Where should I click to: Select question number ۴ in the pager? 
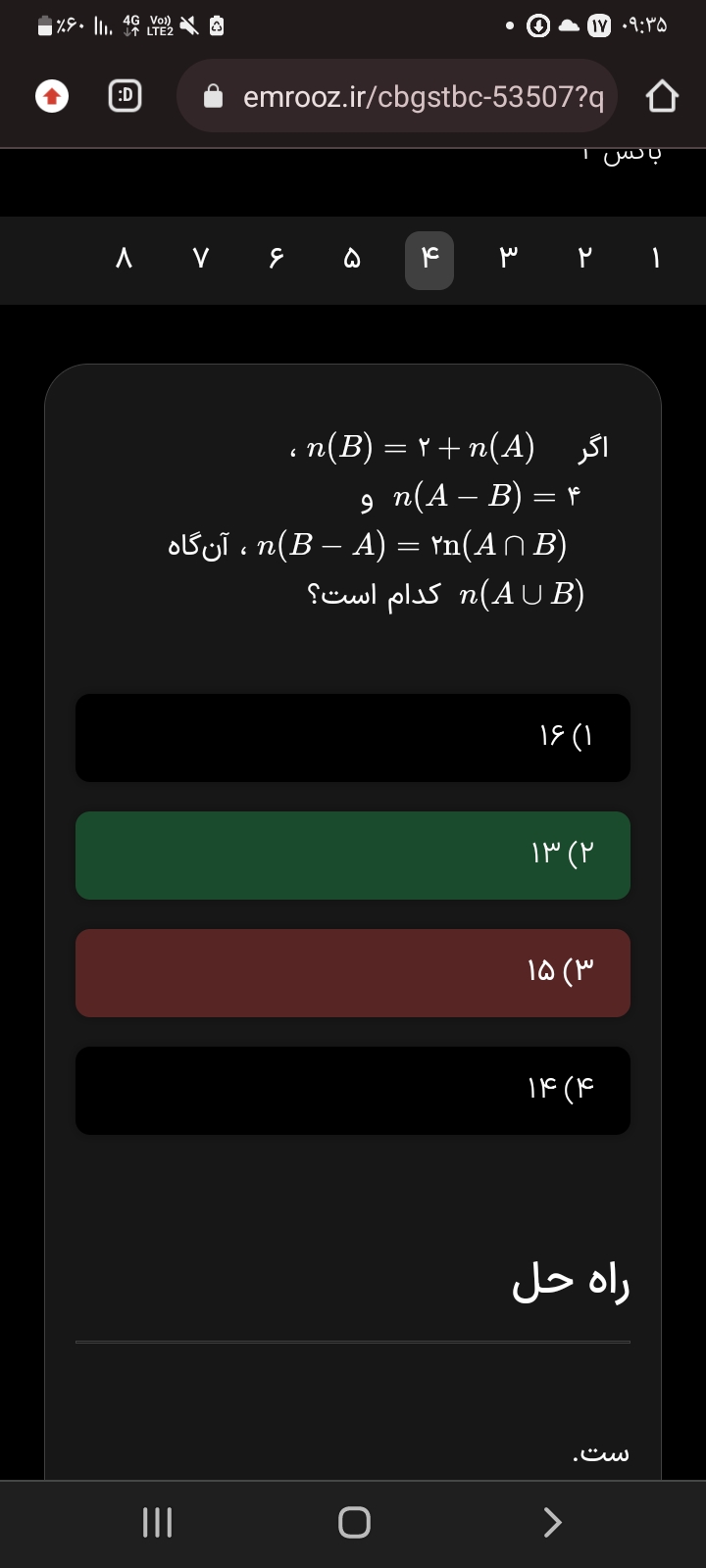429,260
